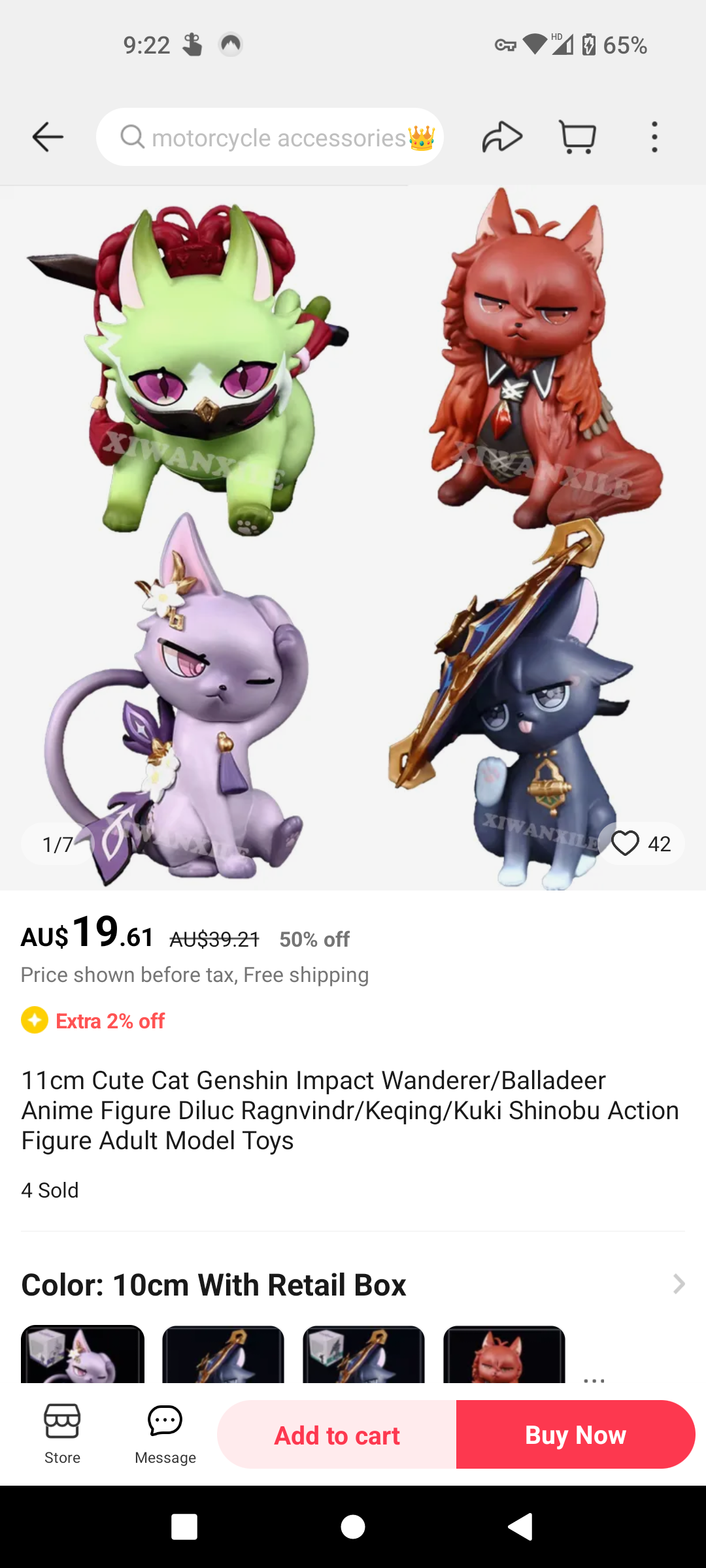
Task: Select the red Diluc cat variant
Action: [x=504, y=1356]
